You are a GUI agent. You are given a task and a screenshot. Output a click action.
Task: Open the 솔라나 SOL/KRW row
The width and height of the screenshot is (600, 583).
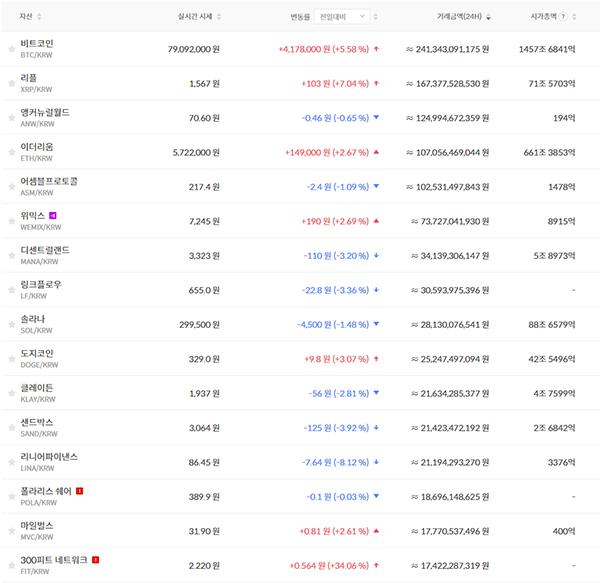[34, 323]
